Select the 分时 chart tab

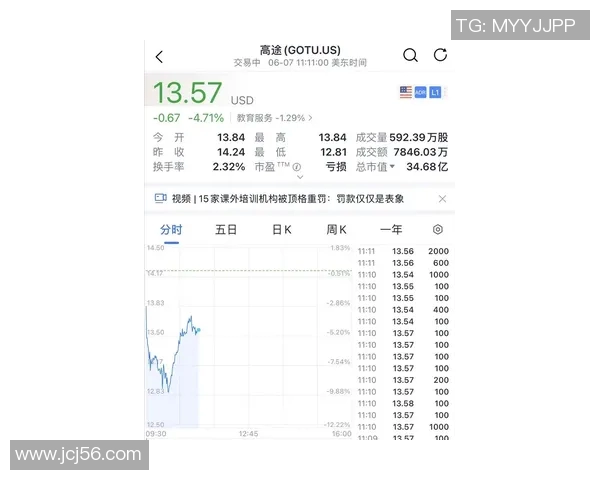tap(171, 230)
